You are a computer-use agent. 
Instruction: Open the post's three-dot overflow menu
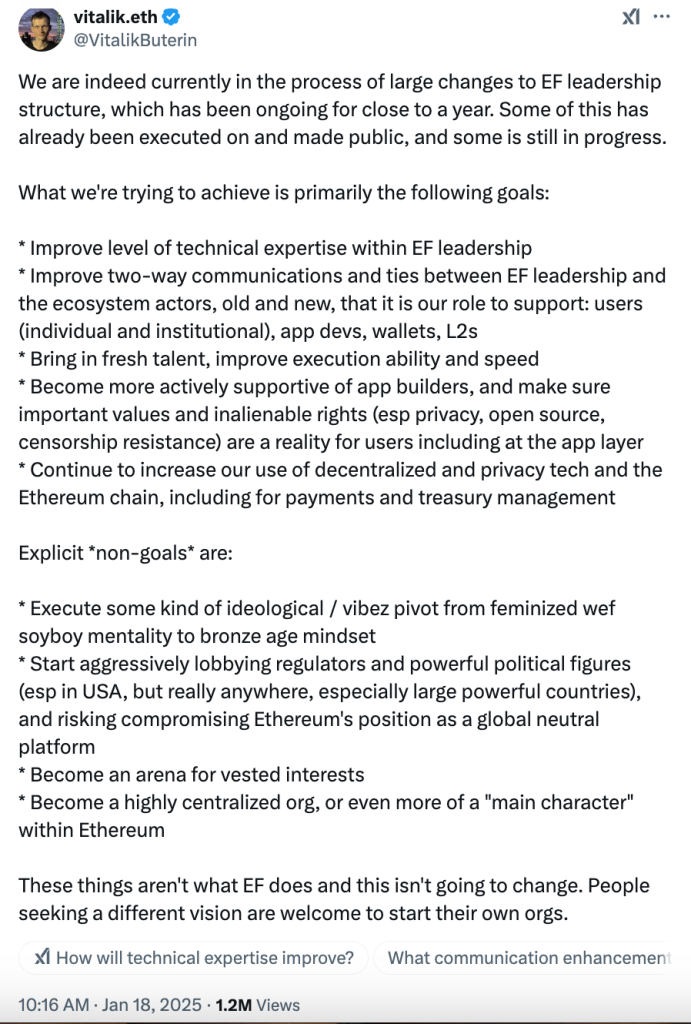click(662, 17)
